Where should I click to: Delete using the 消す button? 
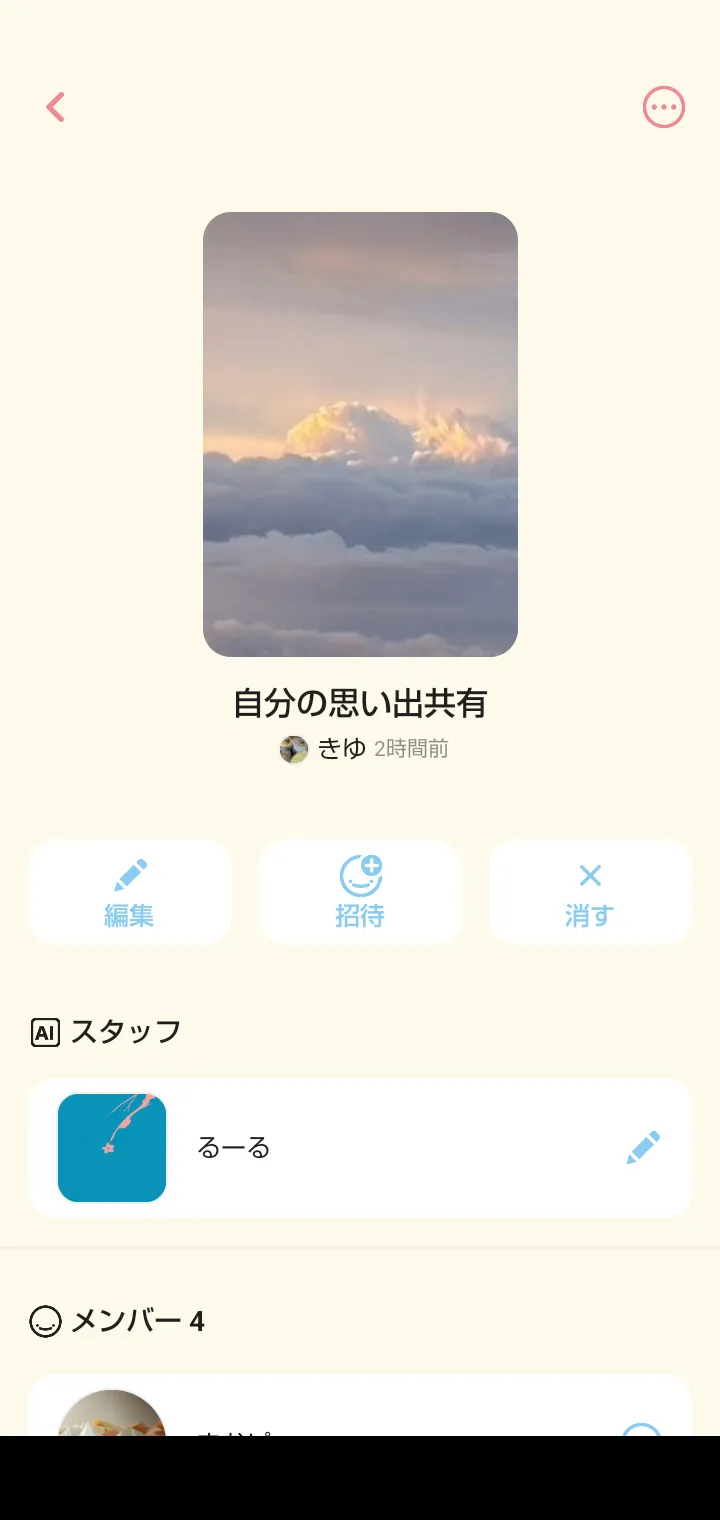click(x=590, y=892)
